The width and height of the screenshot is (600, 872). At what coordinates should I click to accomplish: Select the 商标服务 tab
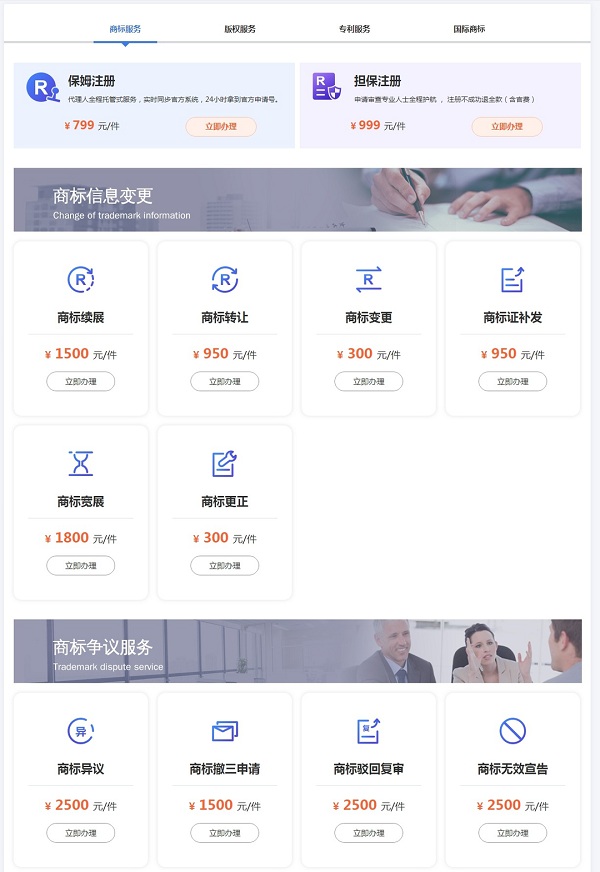click(125, 29)
